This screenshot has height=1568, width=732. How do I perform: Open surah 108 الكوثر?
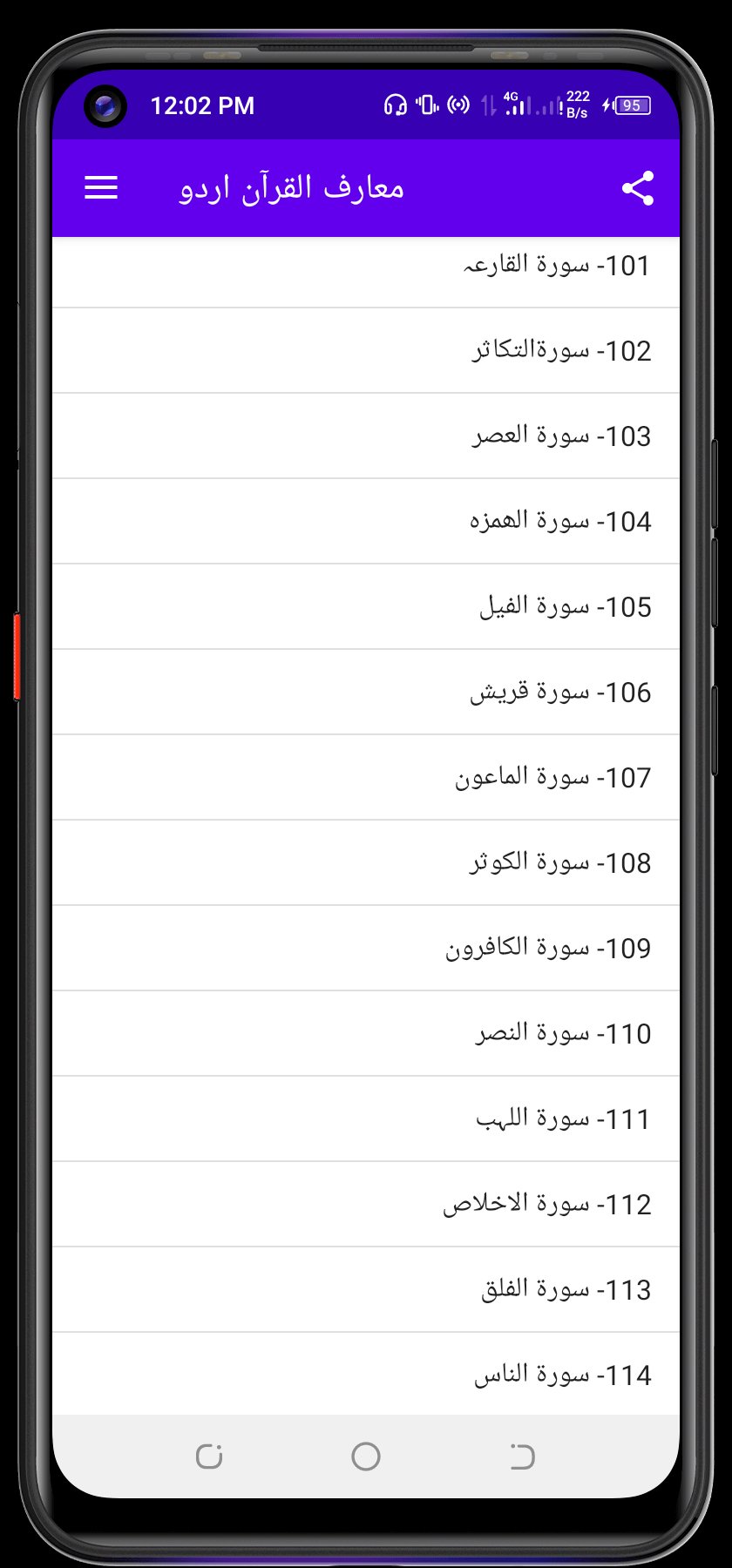pyautogui.click(x=366, y=862)
